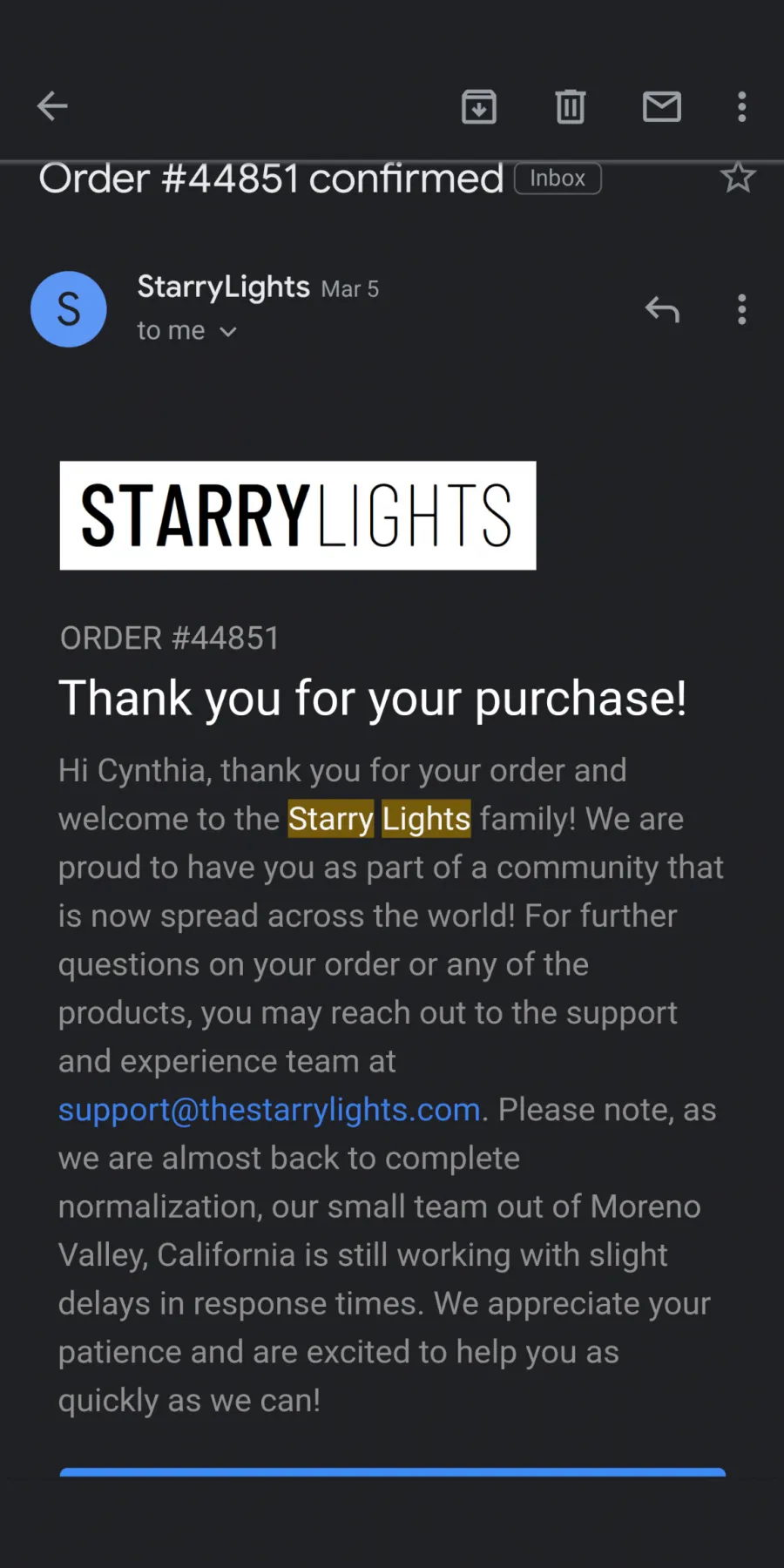Go back to the inbox list

point(52,106)
